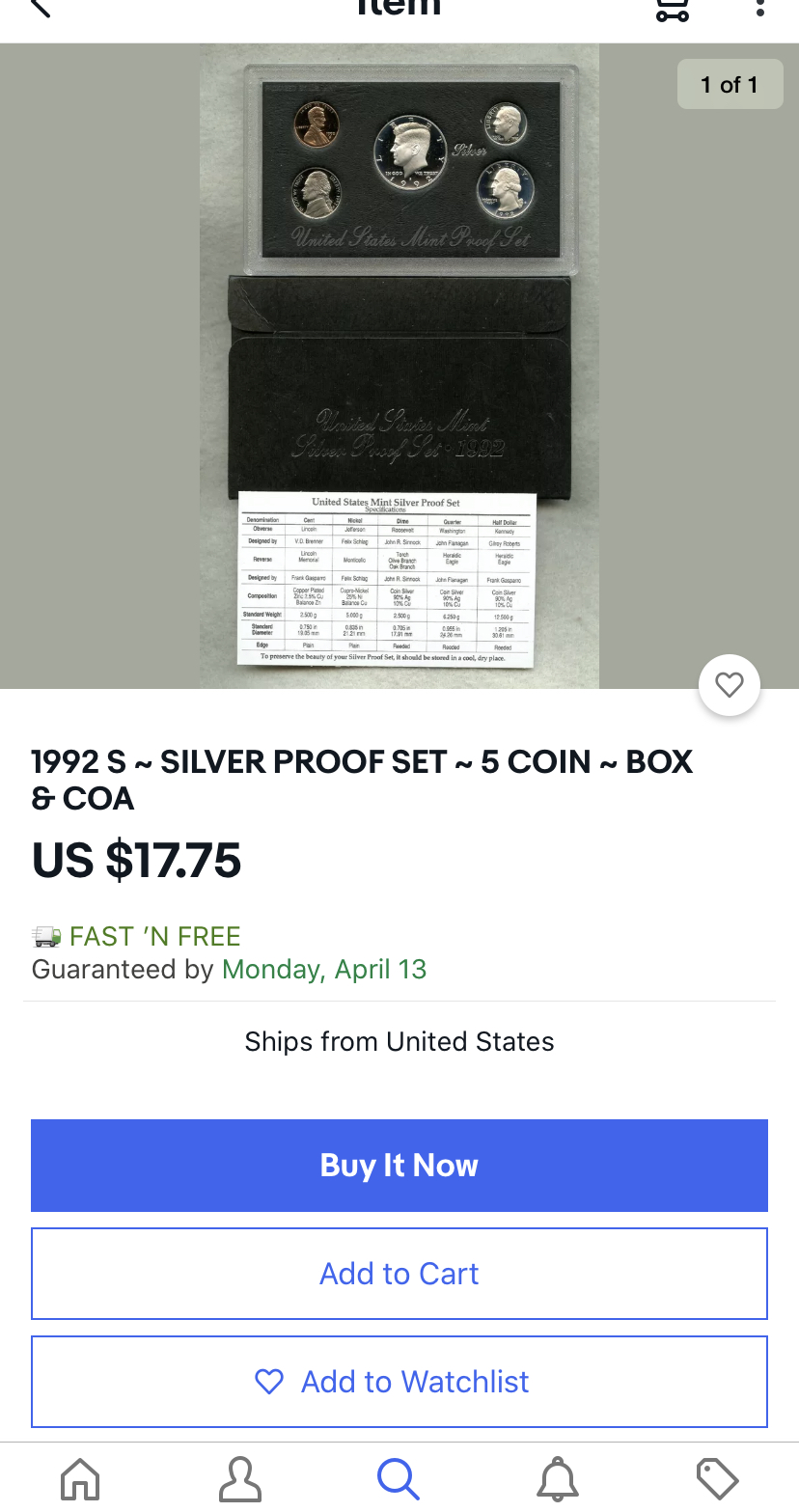Switch to the Search tab
Image resolution: width=799 pixels, height=1512 pixels.
pyautogui.click(x=399, y=1477)
